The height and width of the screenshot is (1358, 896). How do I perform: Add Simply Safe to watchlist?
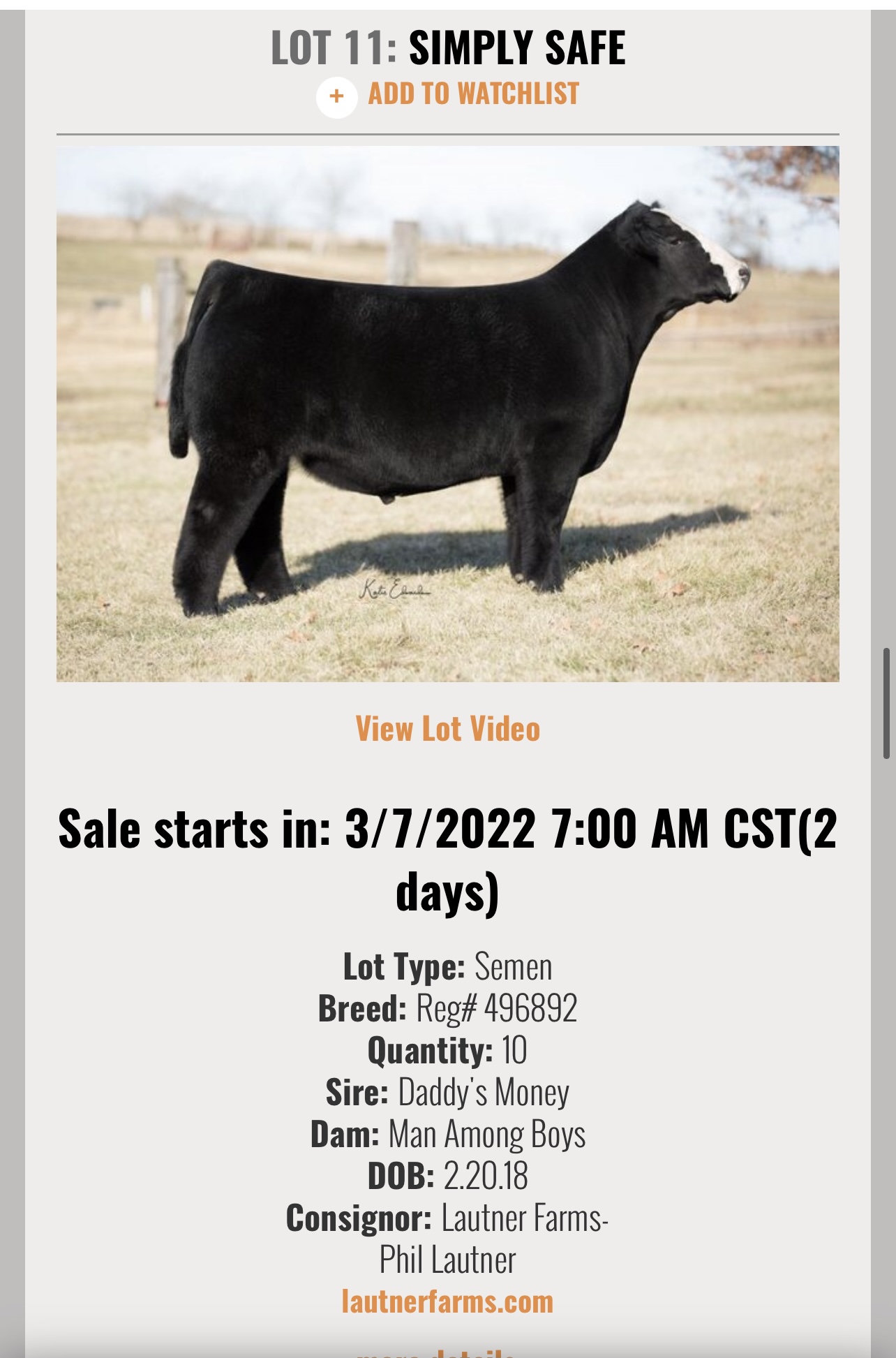click(448, 95)
